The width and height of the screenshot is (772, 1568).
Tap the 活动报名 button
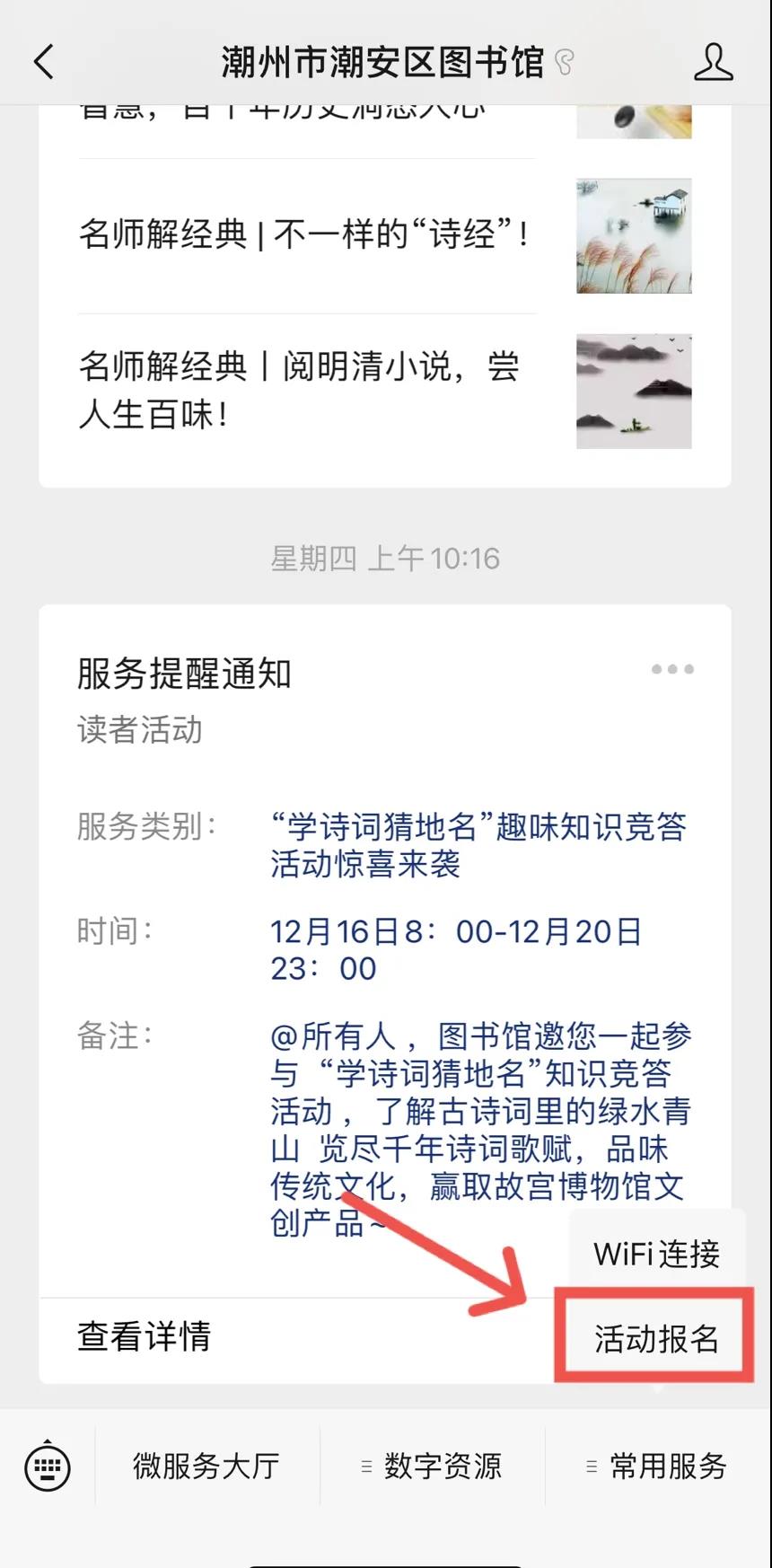click(656, 1336)
